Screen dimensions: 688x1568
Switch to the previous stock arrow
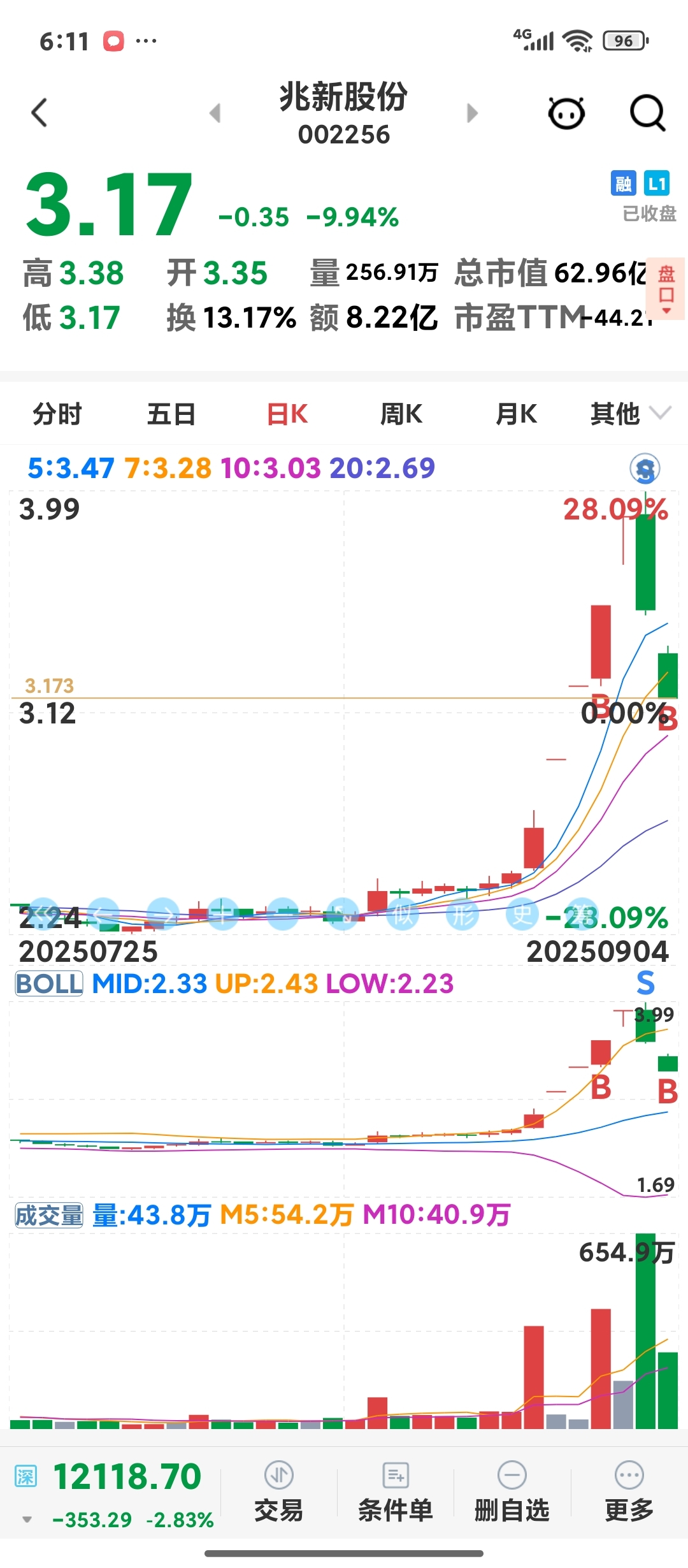coord(215,113)
